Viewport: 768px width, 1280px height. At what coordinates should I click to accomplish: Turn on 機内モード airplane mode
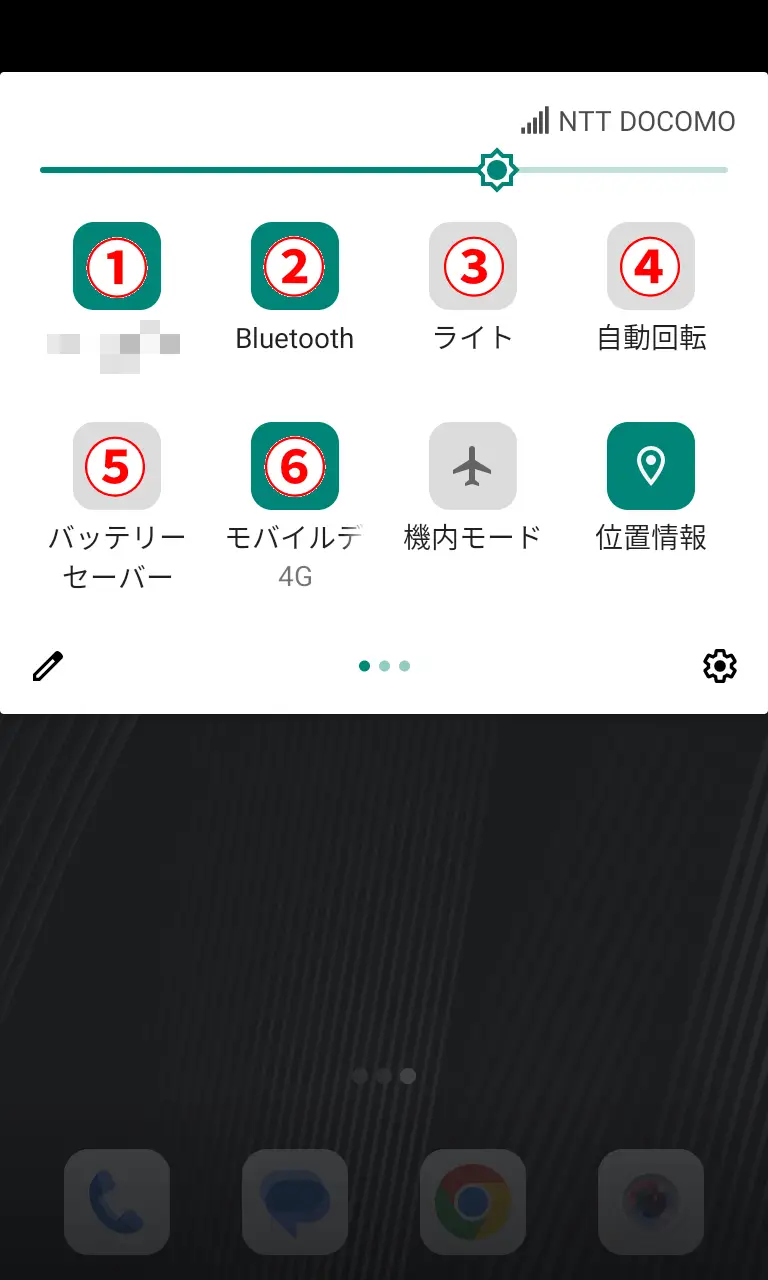[473, 466]
